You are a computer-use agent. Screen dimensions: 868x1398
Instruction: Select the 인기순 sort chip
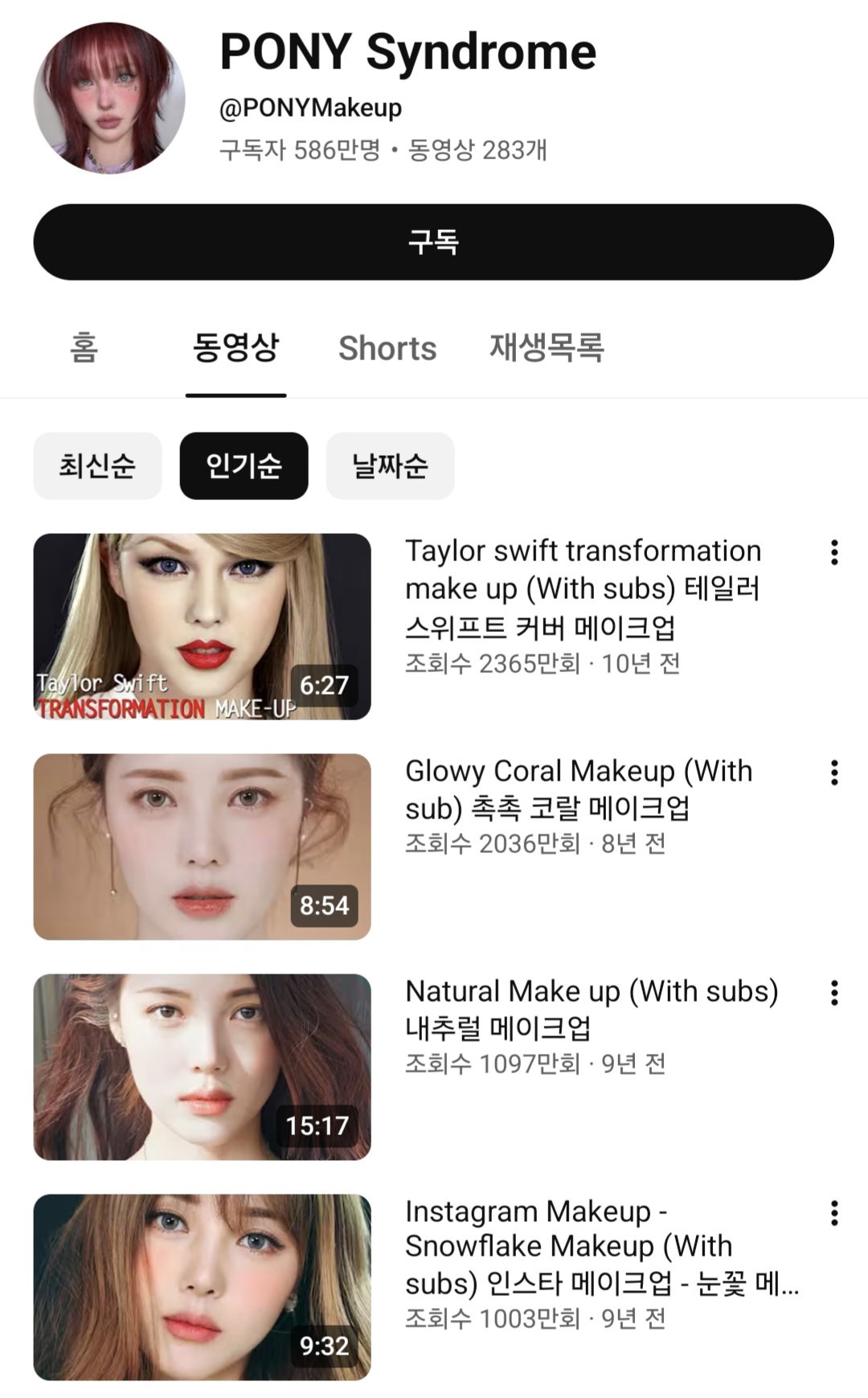click(x=244, y=465)
